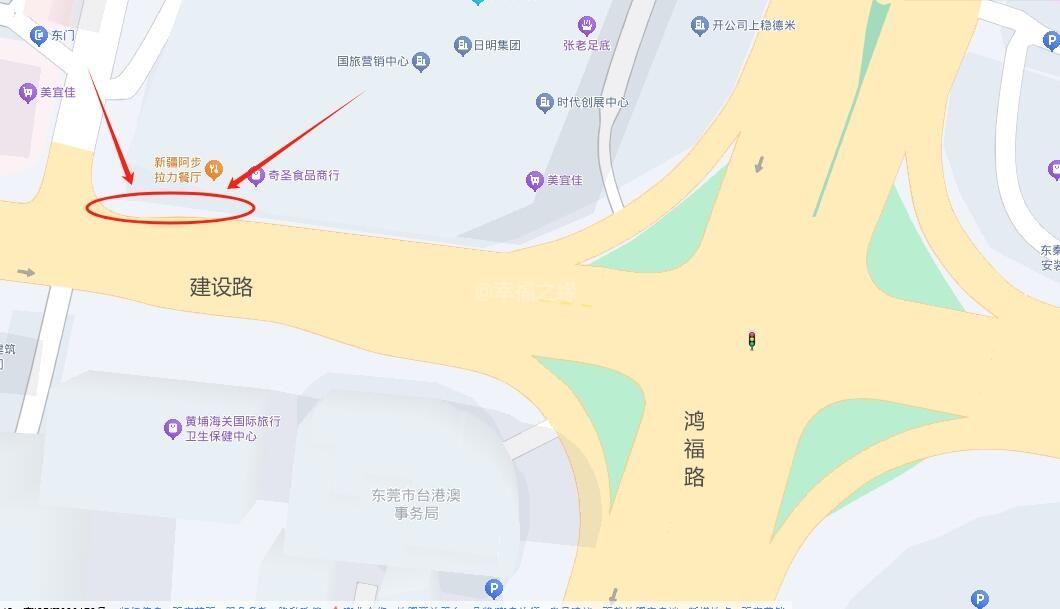Open the 新疆阿步拉力餐厅 restaurant marker
1060x609 pixels.
(x=213, y=169)
